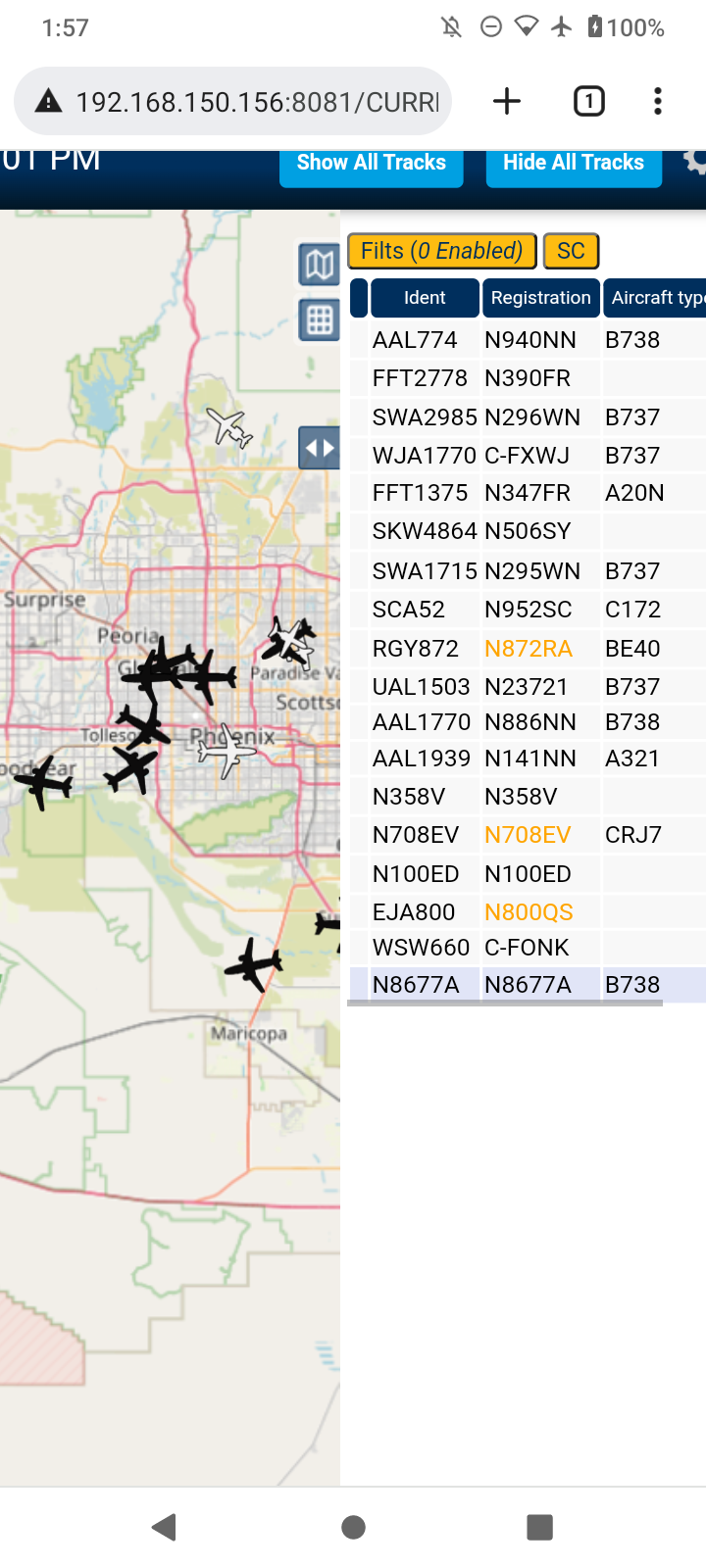Screen dimensions: 706x1568
Task: Sort the table by Registration column
Action: point(540,298)
